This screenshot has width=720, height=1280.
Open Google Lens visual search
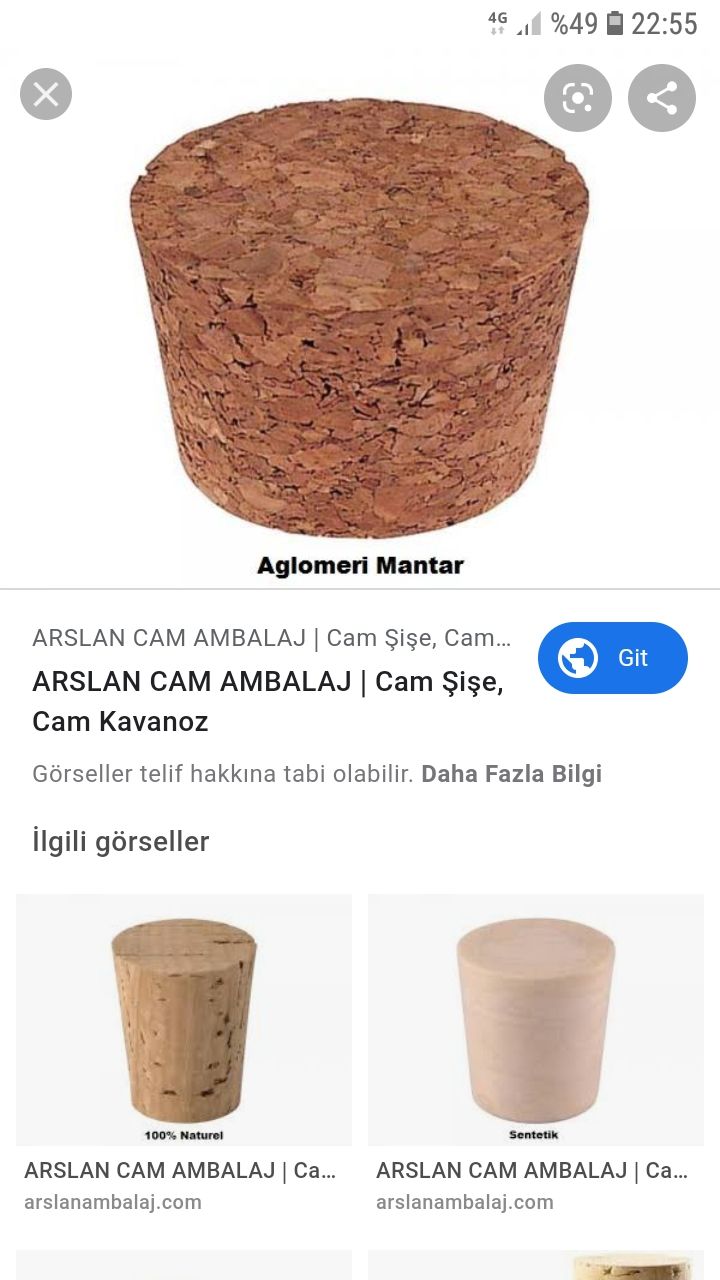point(578,98)
